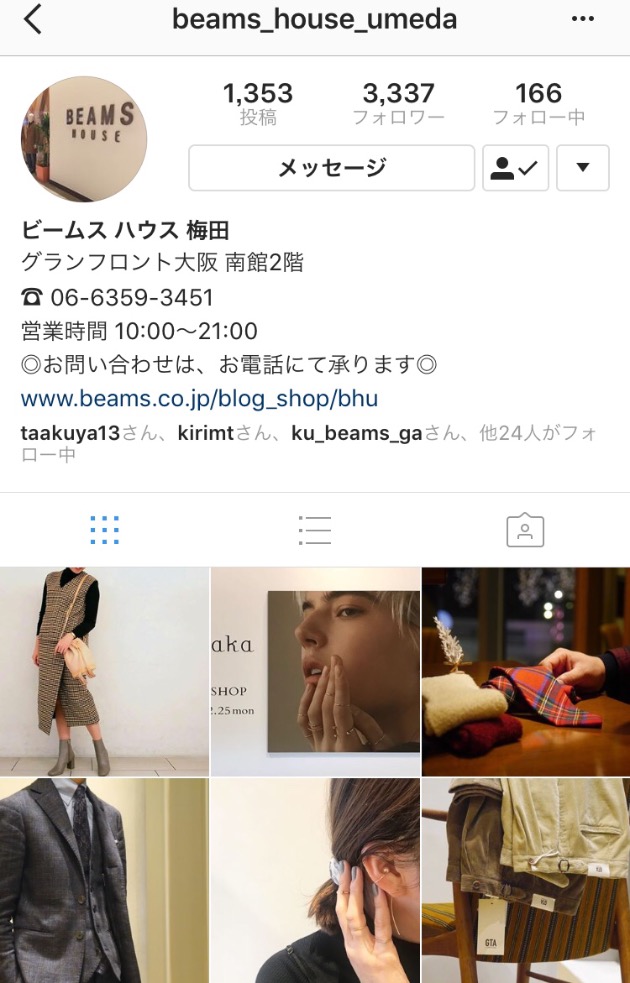The height and width of the screenshot is (983, 630).
Task: Switch to tagged photos tab
Action: [525, 530]
